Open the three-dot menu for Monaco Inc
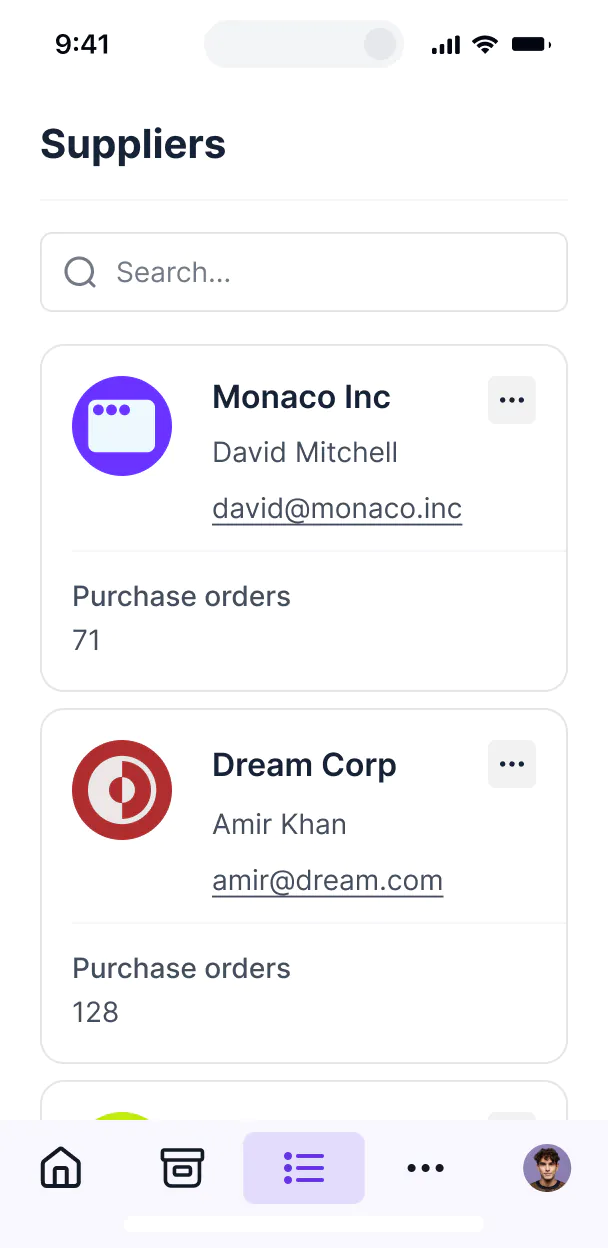Screen dimensions: 608x1248 (512, 400)
